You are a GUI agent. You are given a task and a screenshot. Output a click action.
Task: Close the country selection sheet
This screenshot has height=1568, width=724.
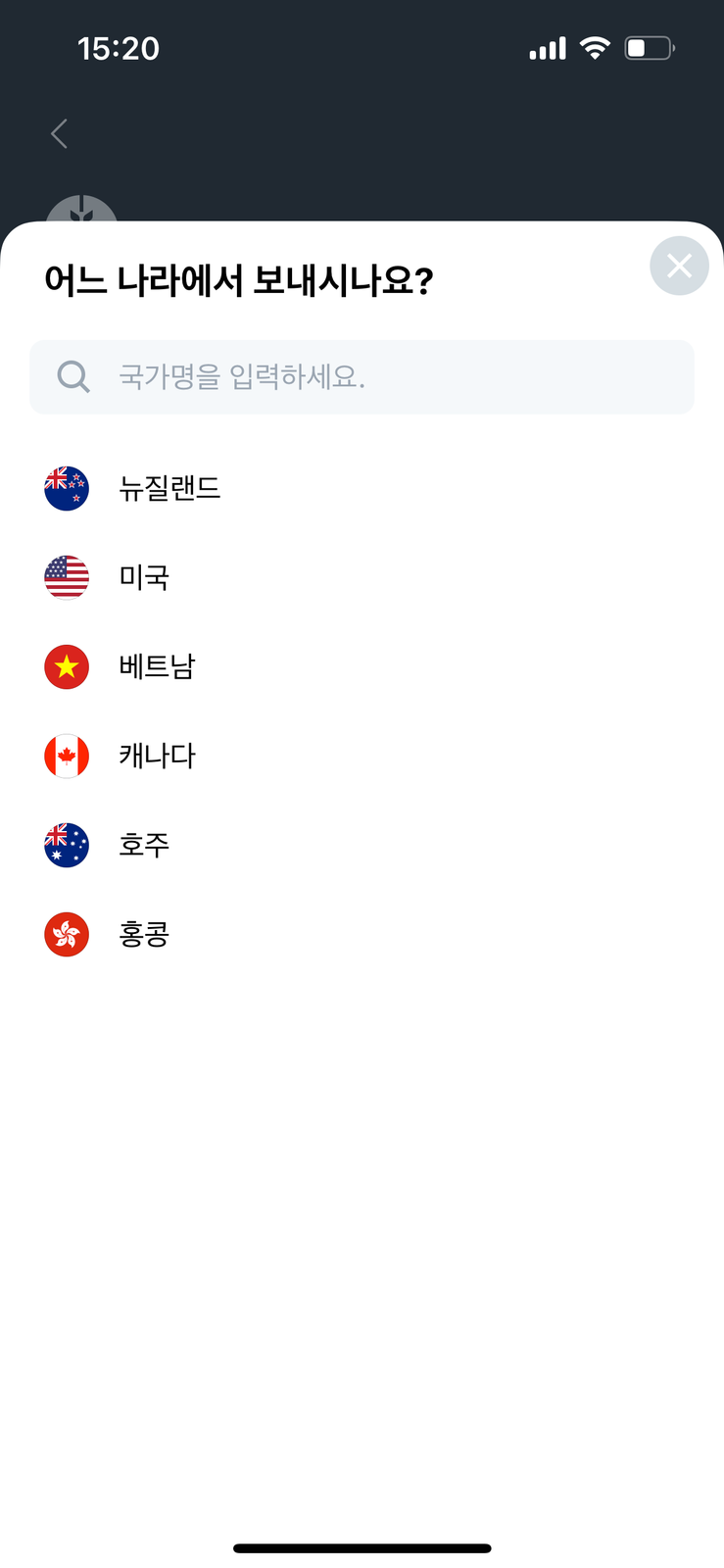(x=679, y=266)
